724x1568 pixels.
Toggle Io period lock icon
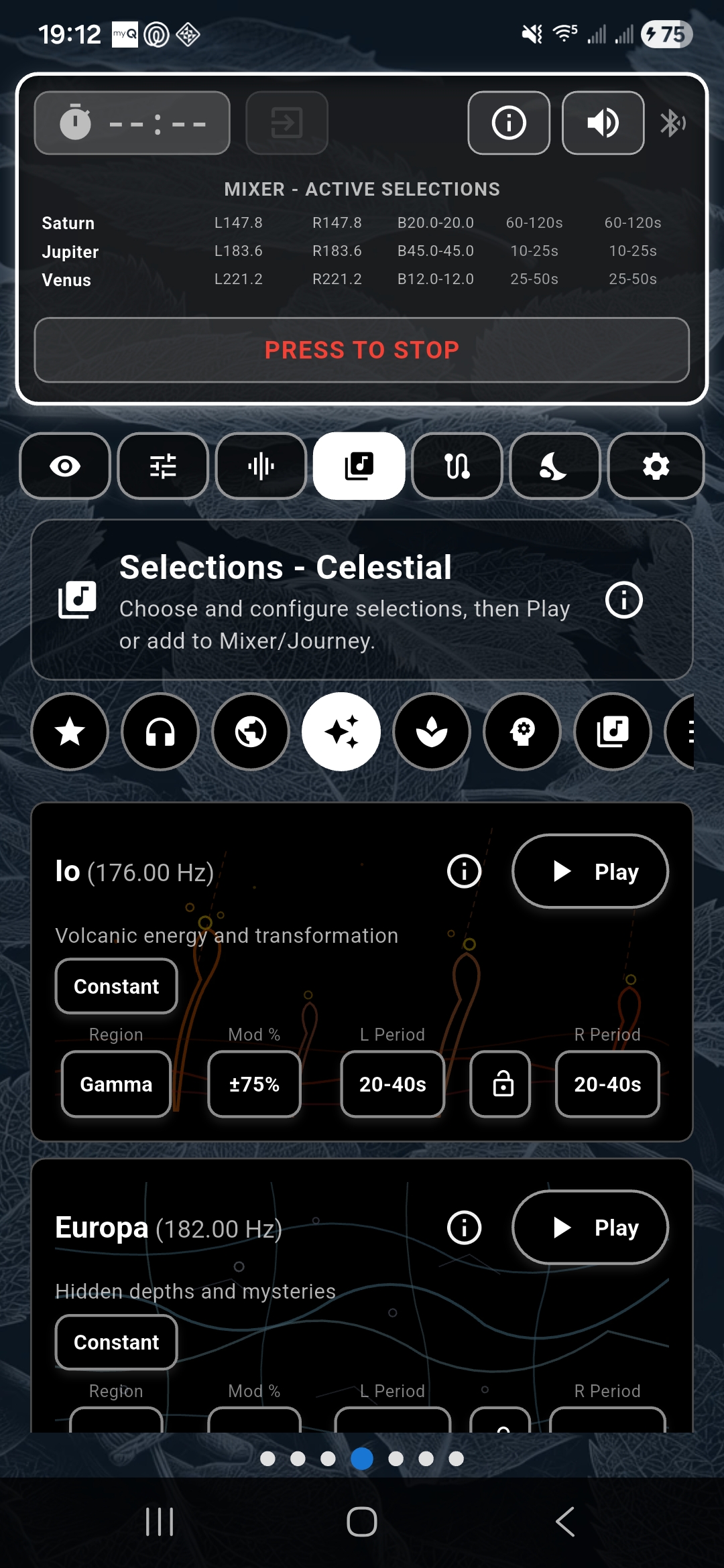(x=501, y=1084)
